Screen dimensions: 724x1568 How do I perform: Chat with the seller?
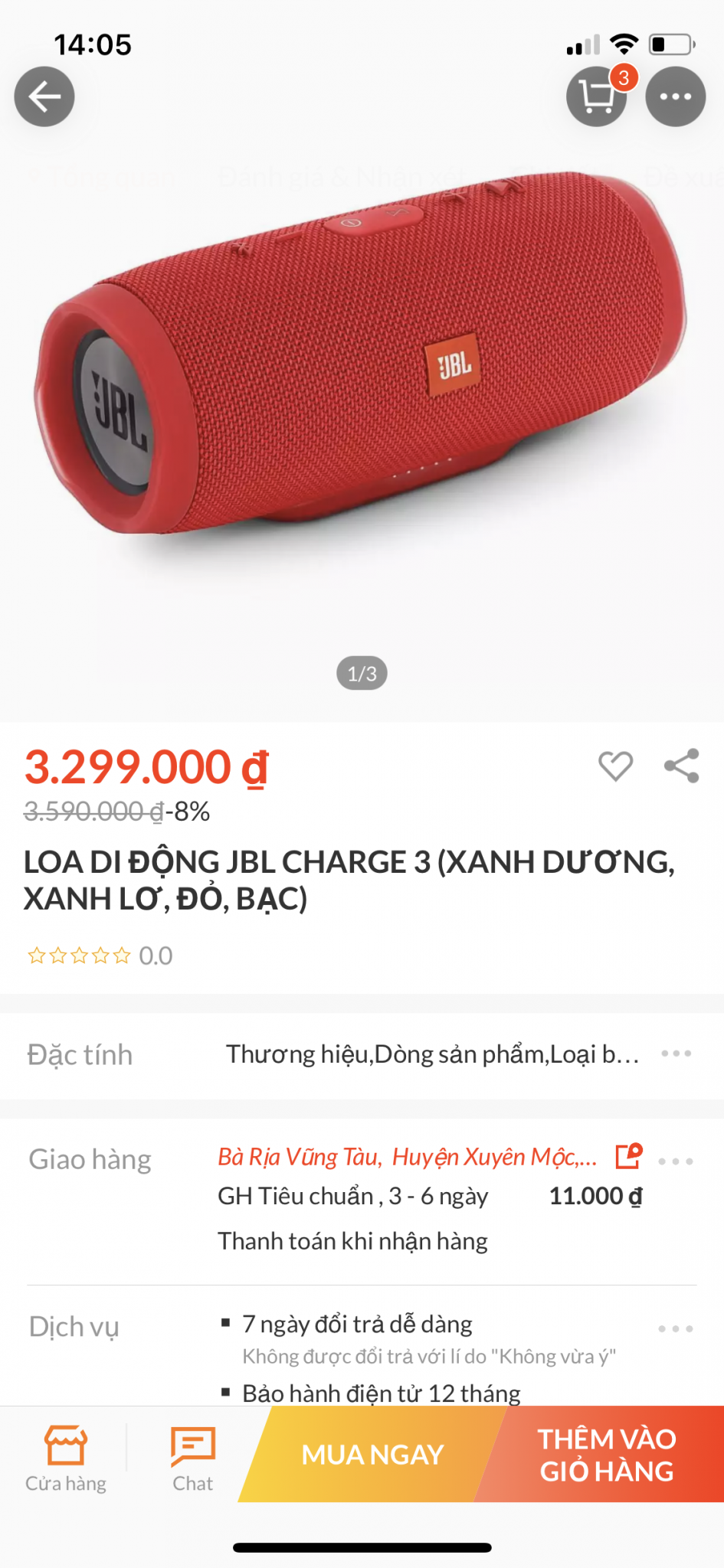(192, 1459)
